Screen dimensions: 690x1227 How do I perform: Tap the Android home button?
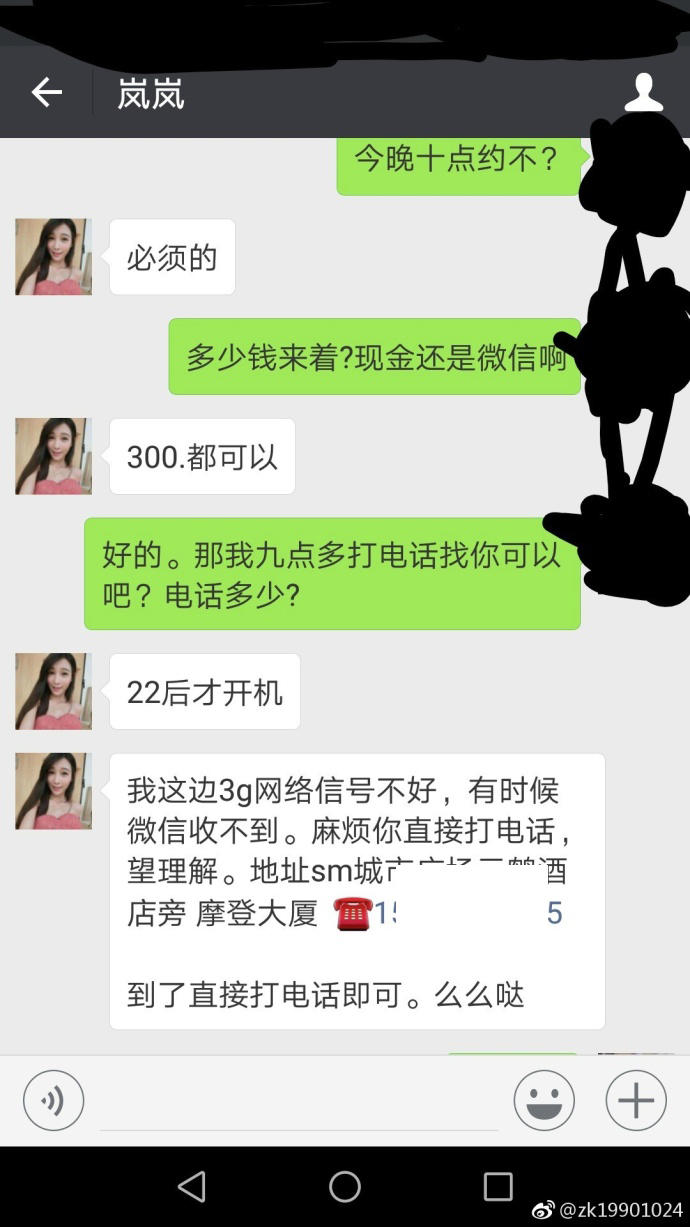tap(345, 1187)
